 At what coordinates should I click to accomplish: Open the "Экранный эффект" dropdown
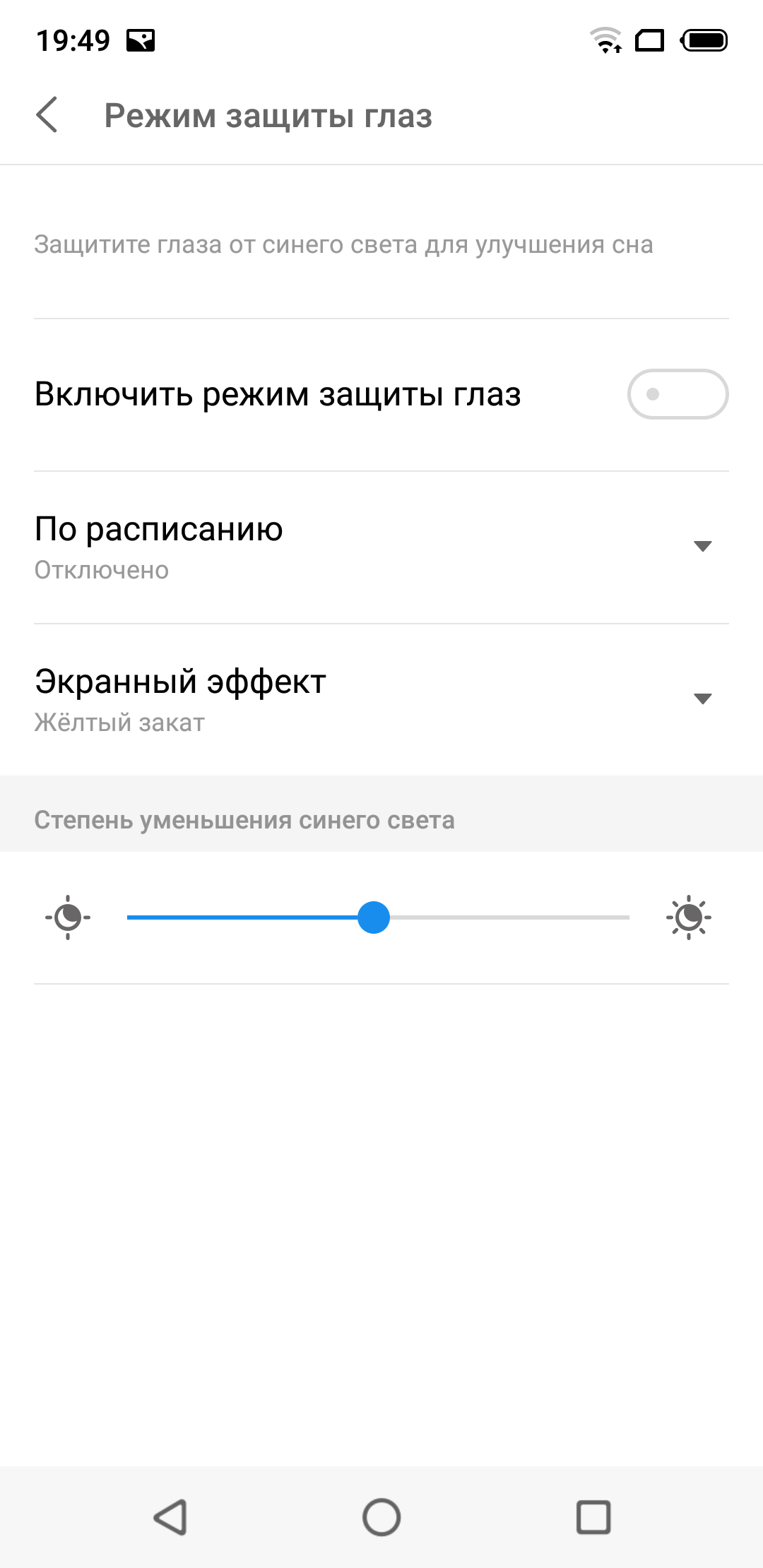pyautogui.click(x=702, y=699)
